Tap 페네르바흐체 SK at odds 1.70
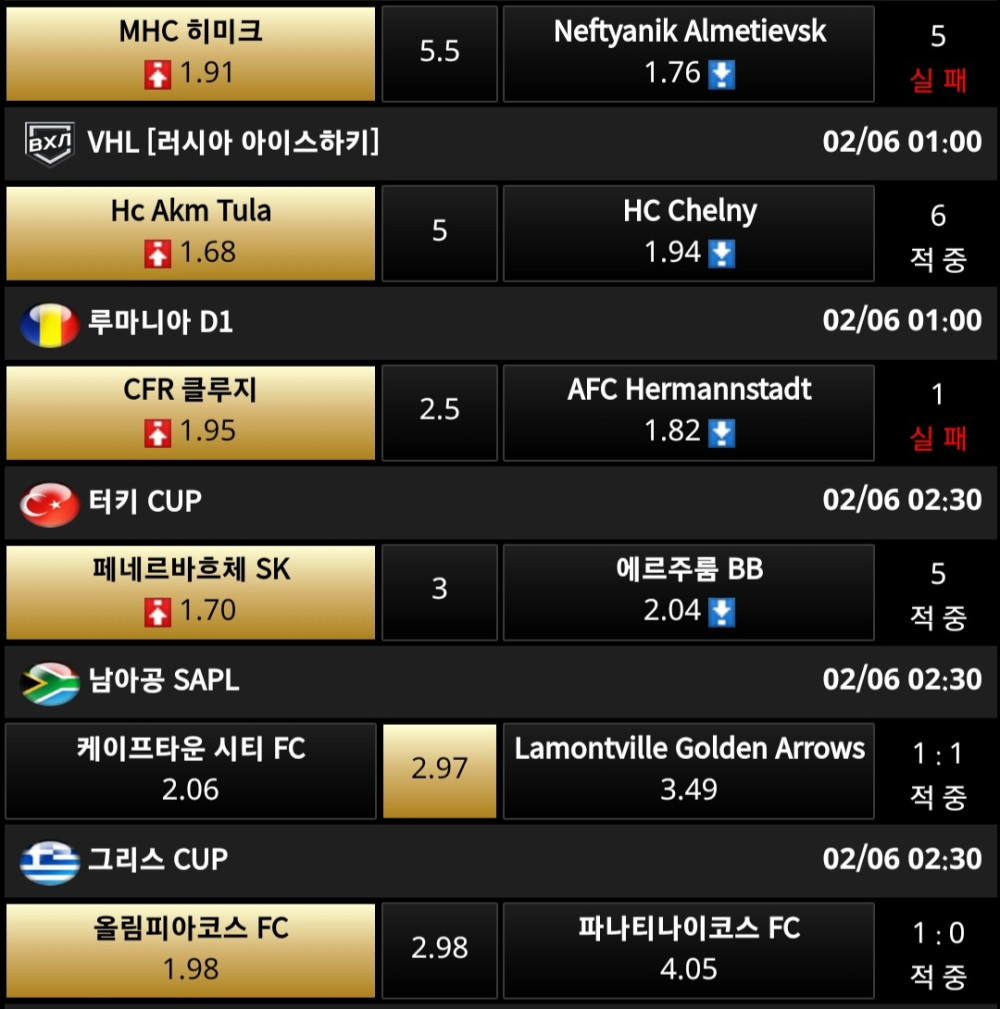 pos(191,590)
